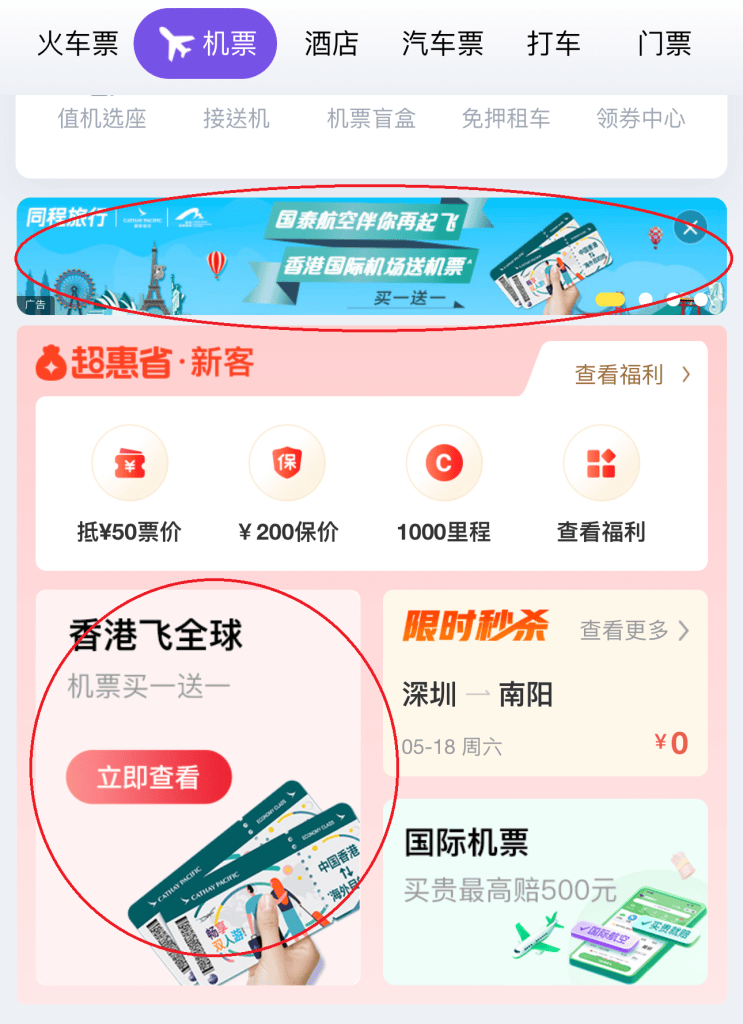
Task: Tap the 查看福利 link with chevron
Action: [x=632, y=375]
